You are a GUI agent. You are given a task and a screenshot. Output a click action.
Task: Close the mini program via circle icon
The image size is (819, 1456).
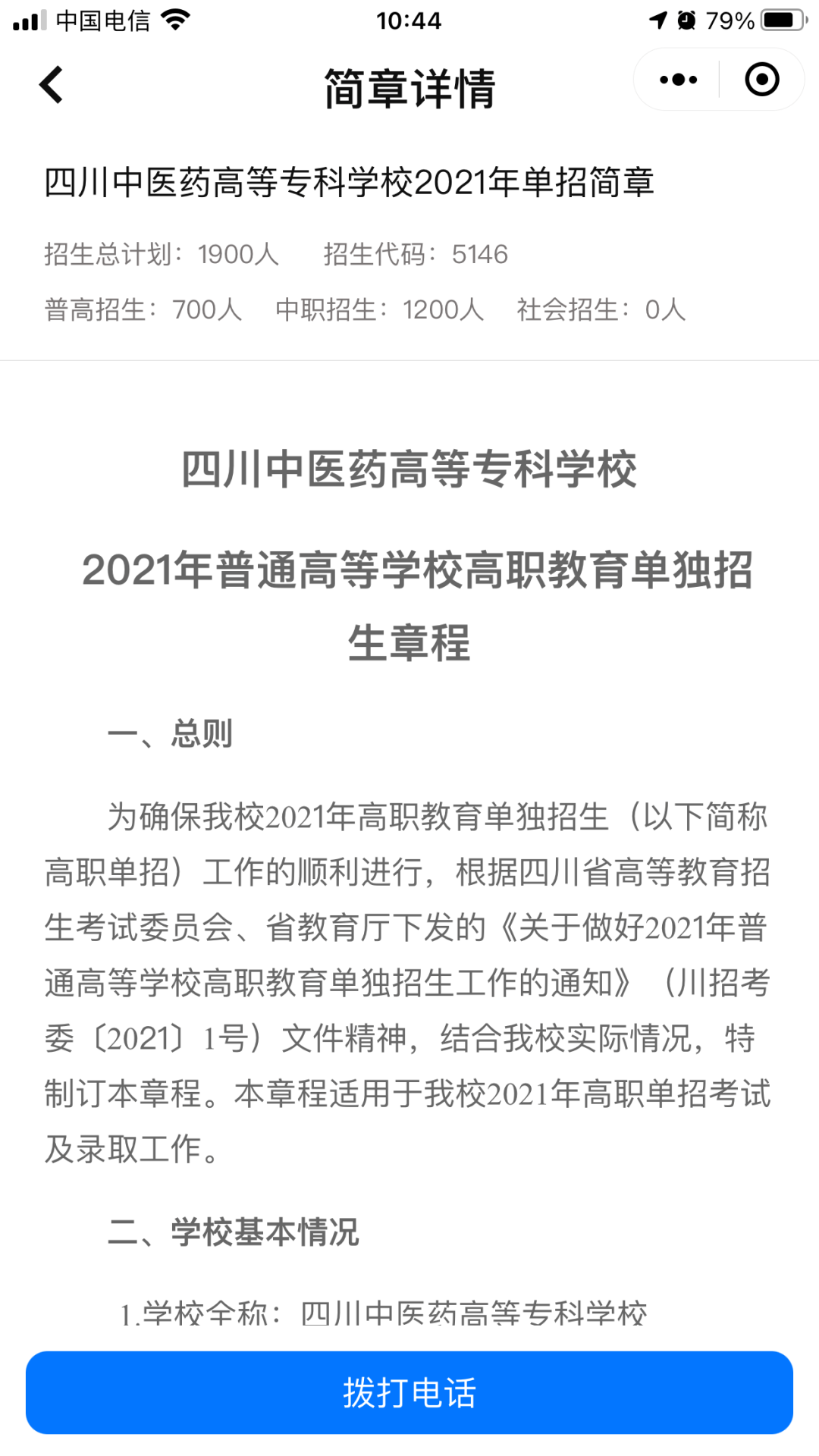point(761,80)
